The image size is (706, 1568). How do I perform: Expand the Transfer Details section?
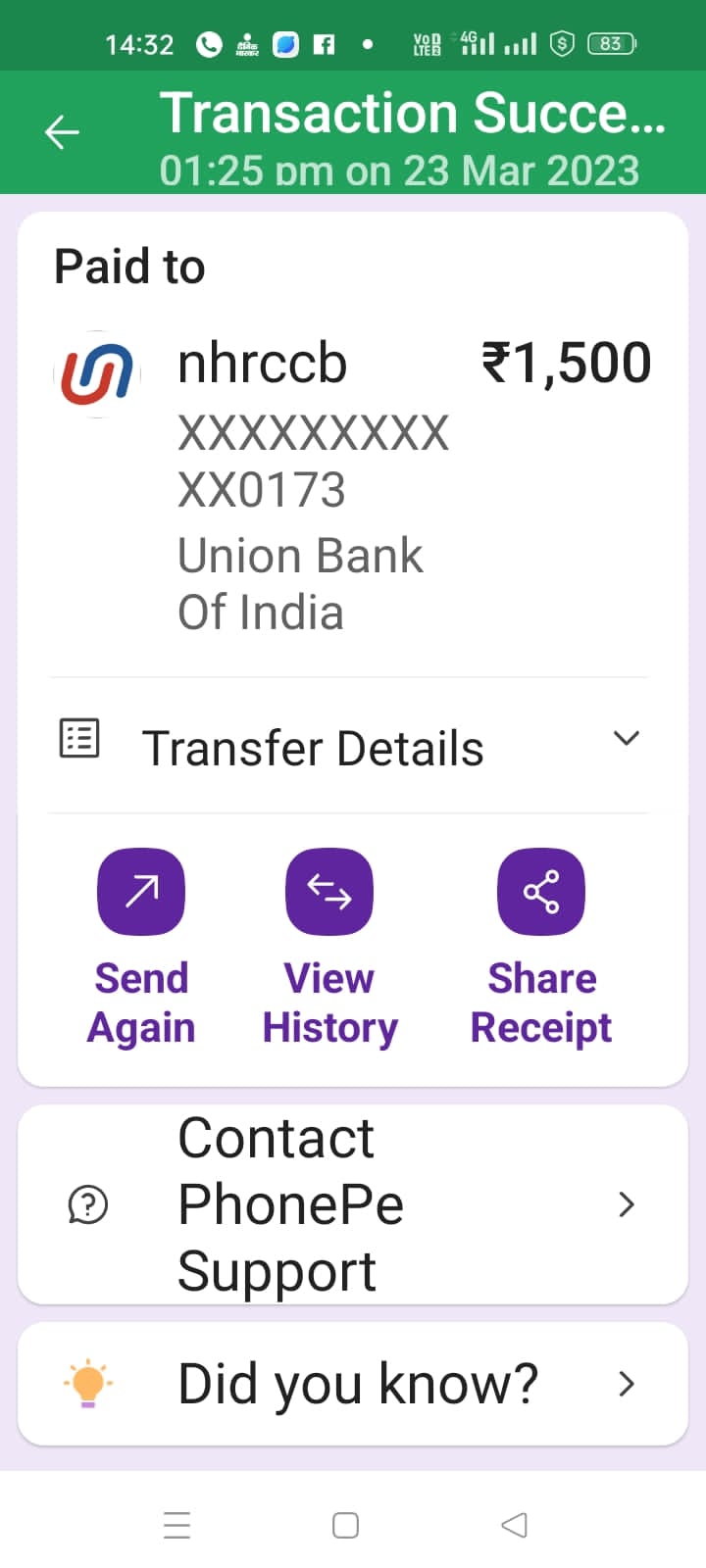coord(626,739)
